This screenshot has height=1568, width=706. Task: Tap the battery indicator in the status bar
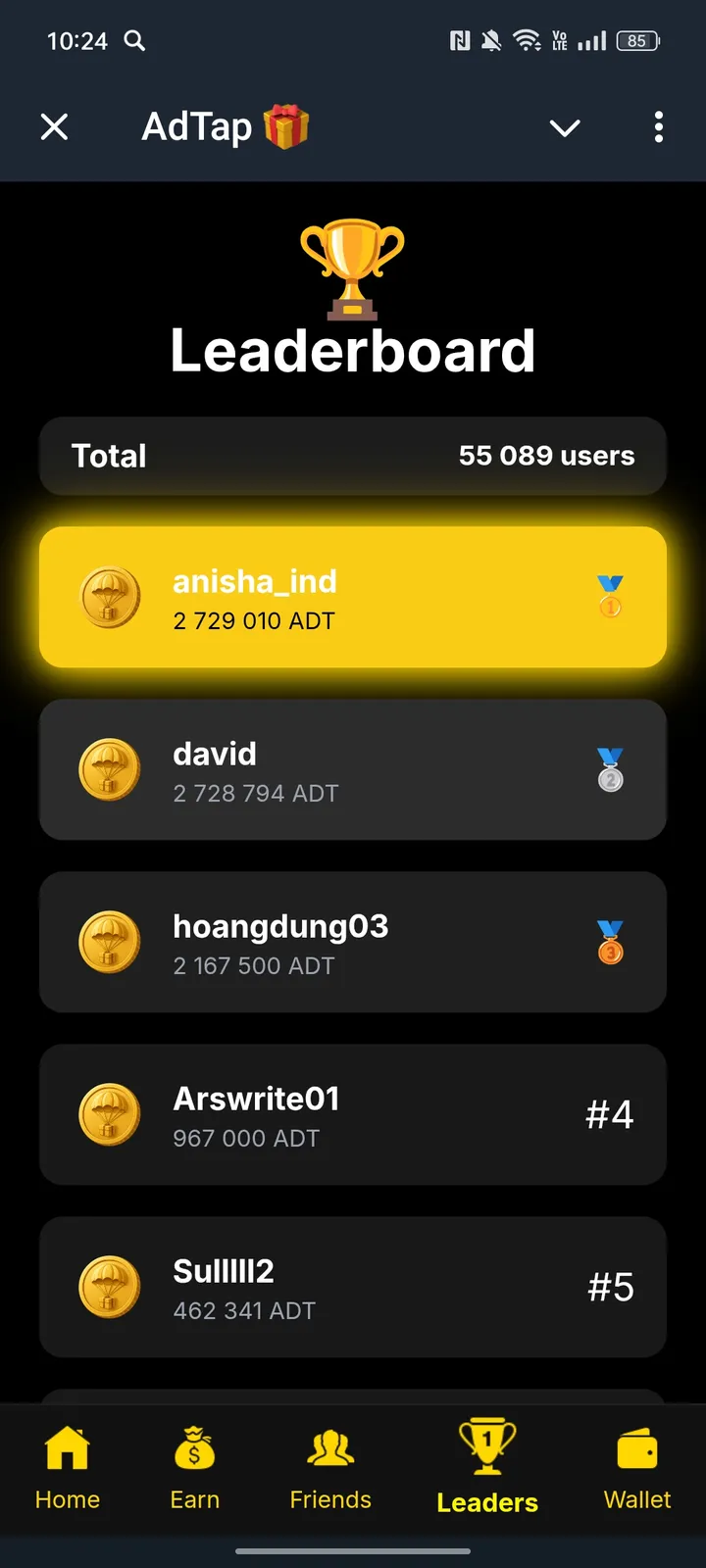pyautogui.click(x=635, y=41)
